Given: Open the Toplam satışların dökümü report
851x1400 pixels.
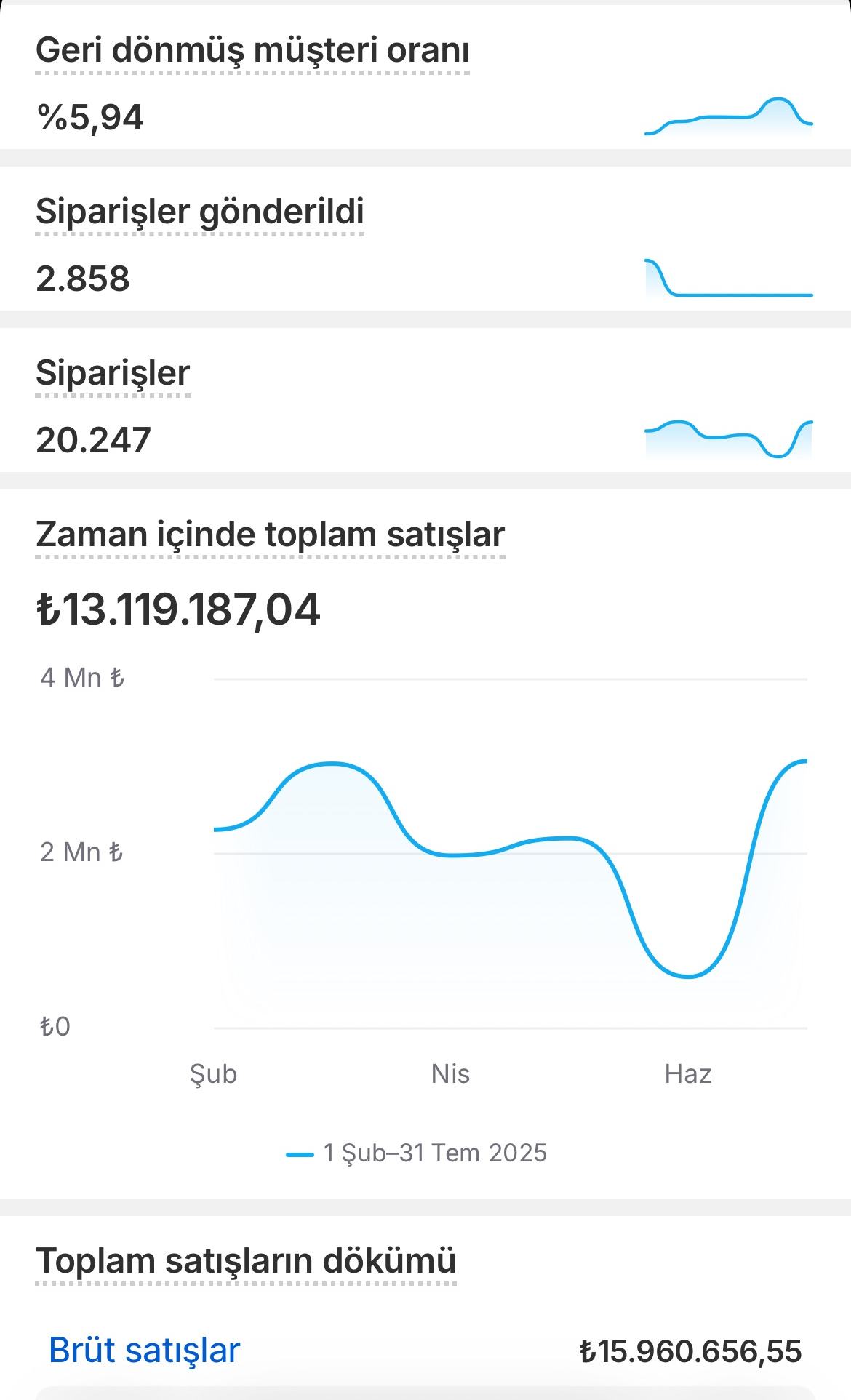Looking at the screenshot, I should pyautogui.click(x=246, y=1262).
